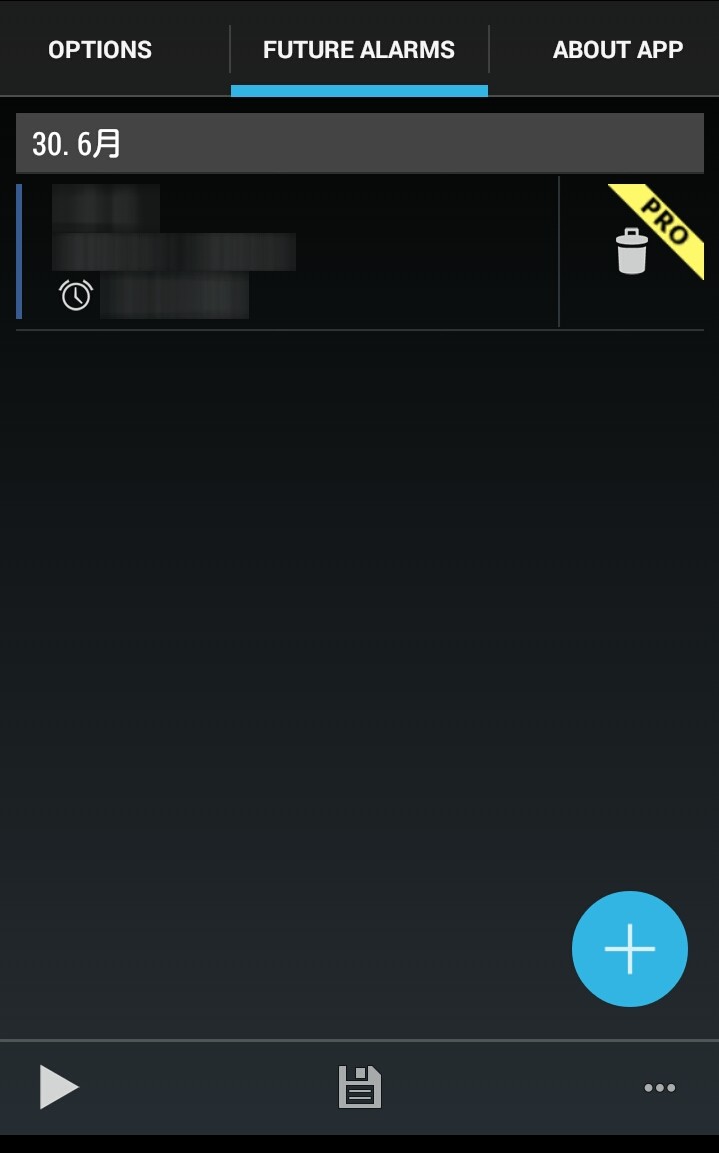The width and height of the screenshot is (719, 1153).
Task: Open the alarm entry under 30. 6月
Action: click(x=287, y=251)
